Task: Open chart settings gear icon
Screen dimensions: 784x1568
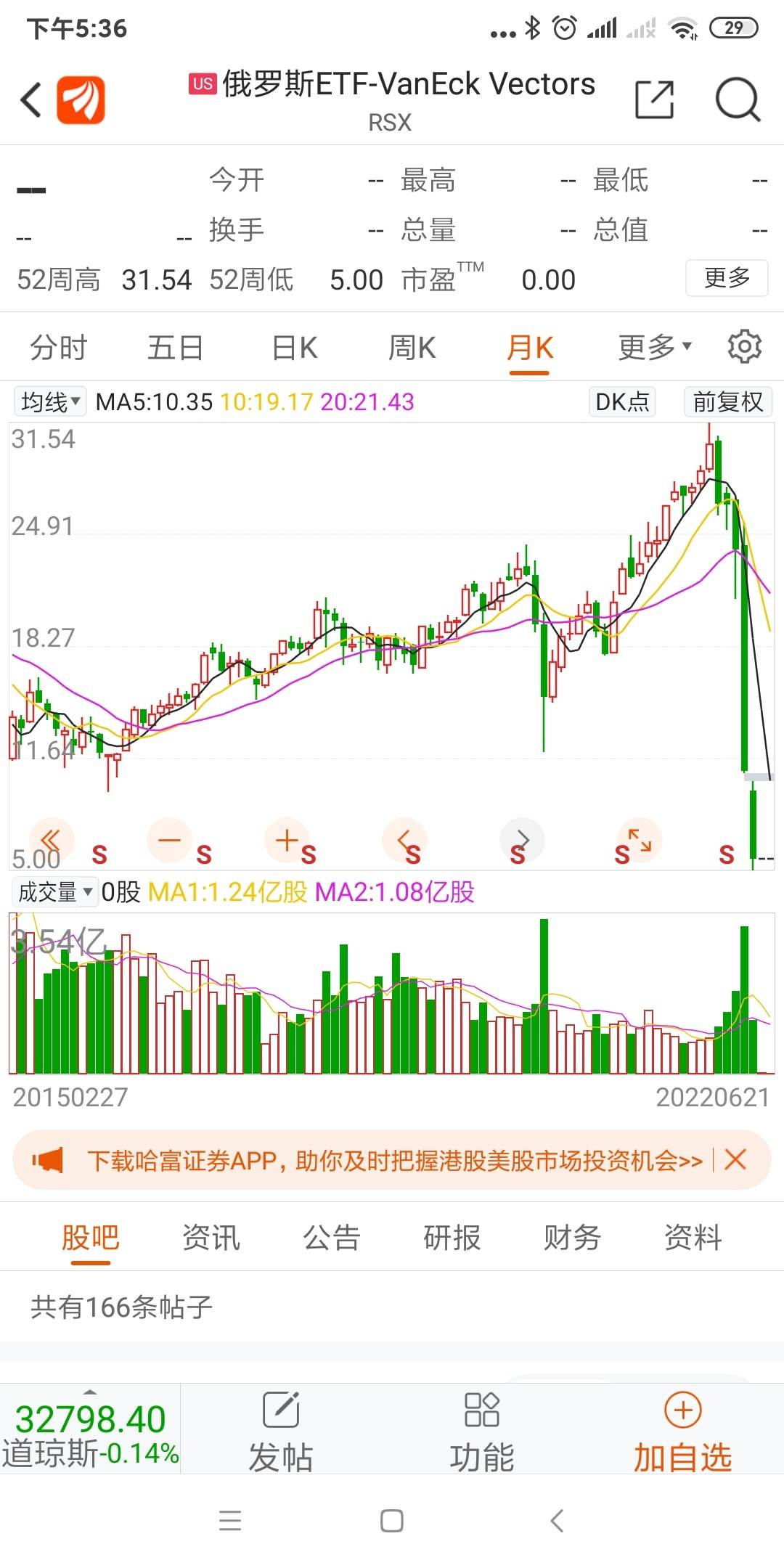Action: tap(744, 347)
